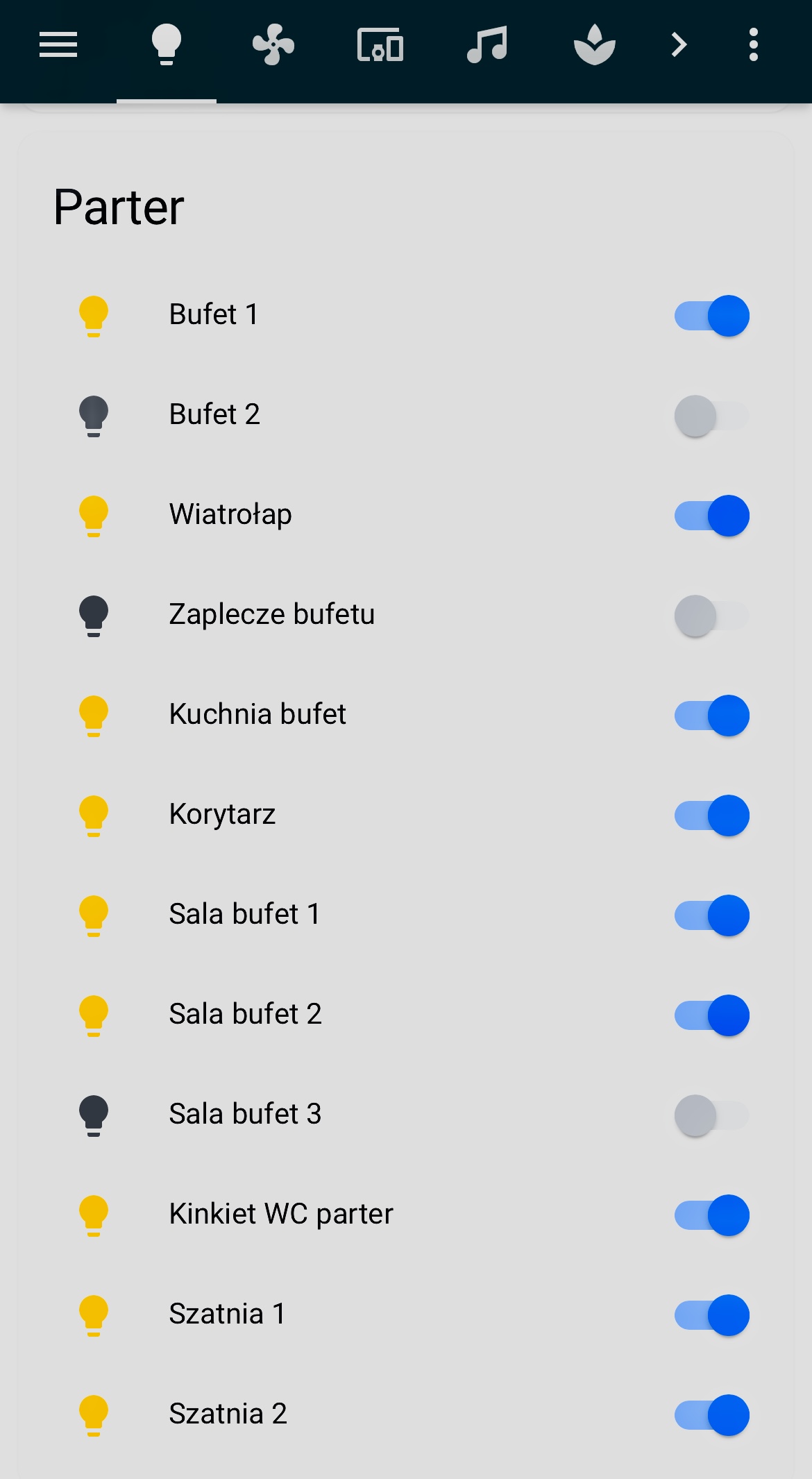Switch to the devices tab

380,45
